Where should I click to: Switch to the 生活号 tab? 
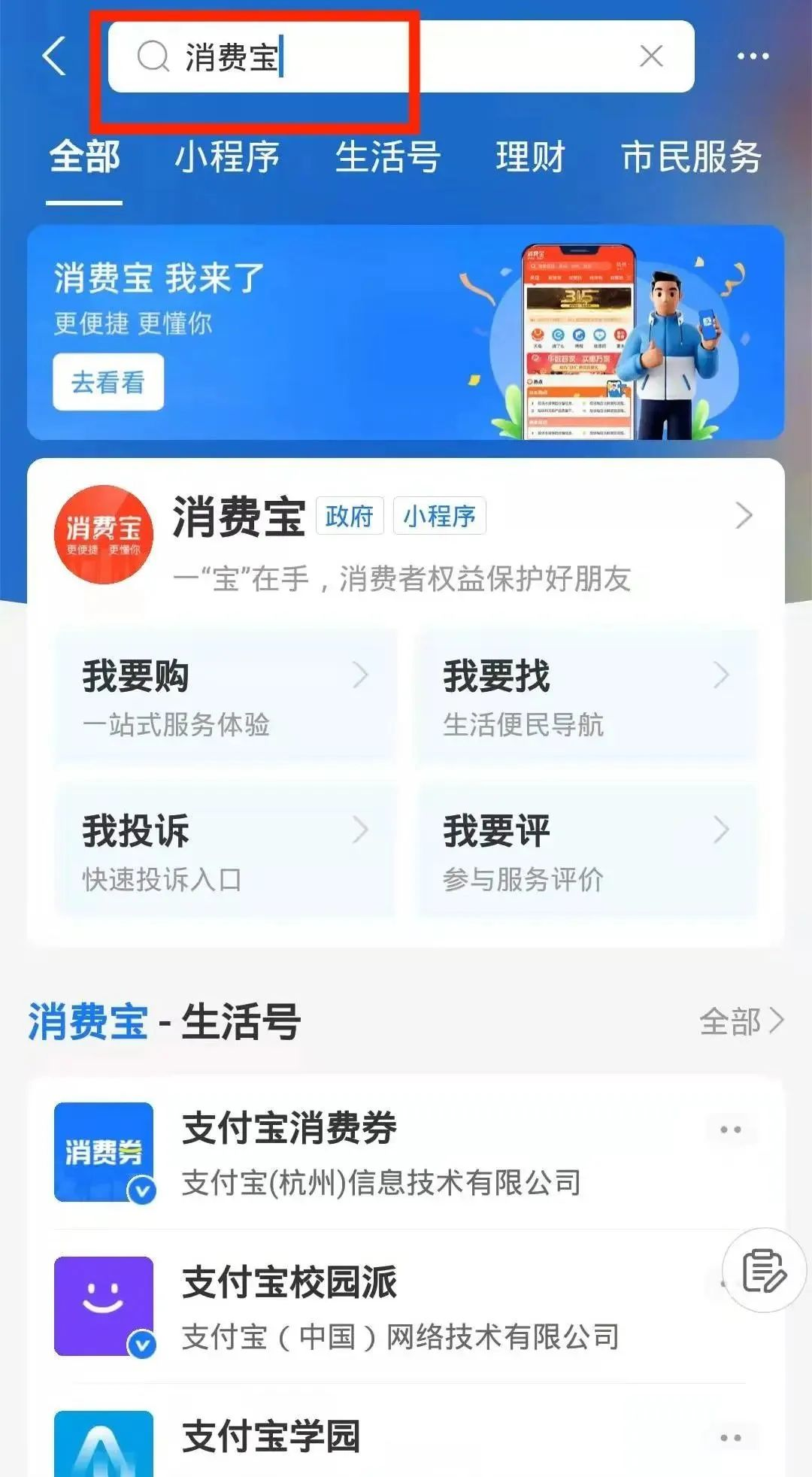[387, 158]
